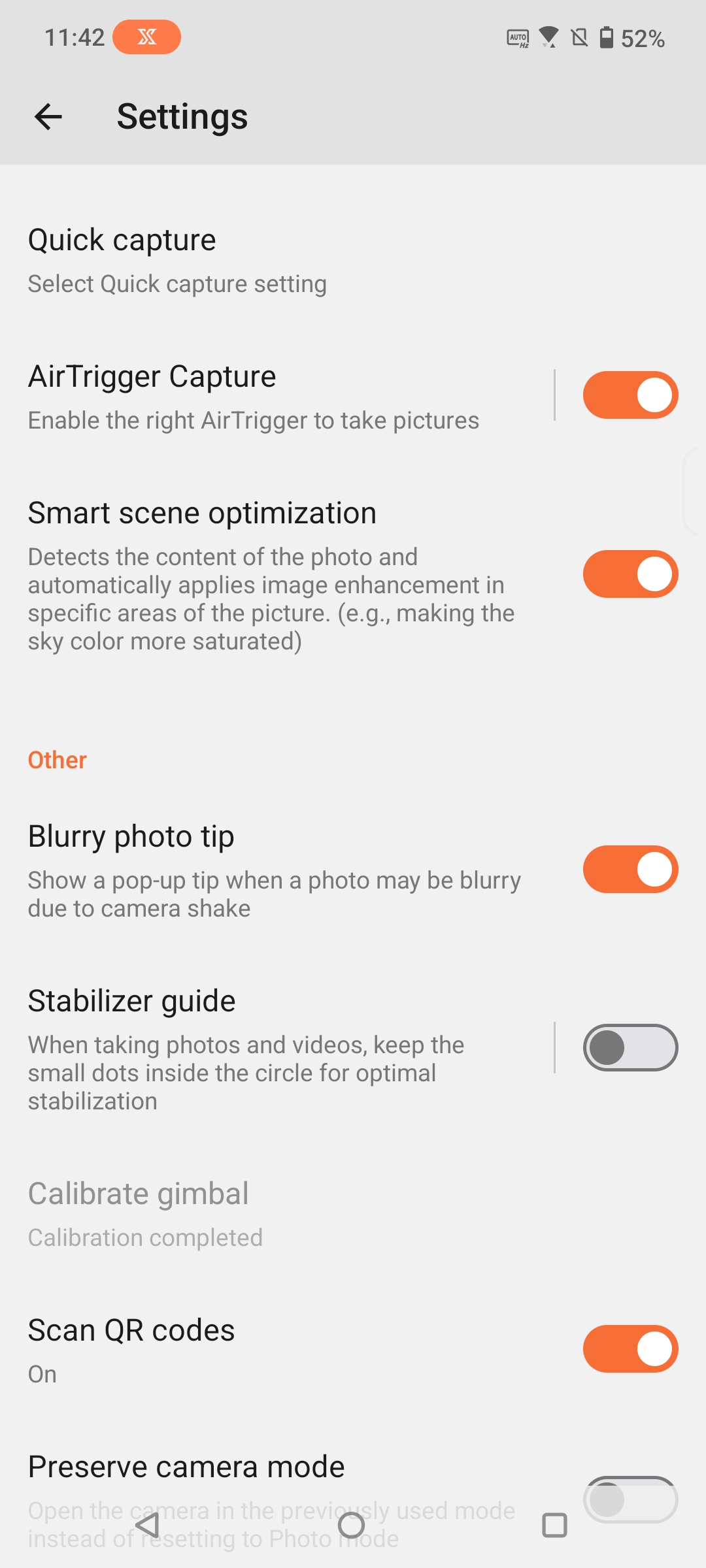
Task: Disable Smart scene optimization
Action: pyautogui.click(x=630, y=574)
